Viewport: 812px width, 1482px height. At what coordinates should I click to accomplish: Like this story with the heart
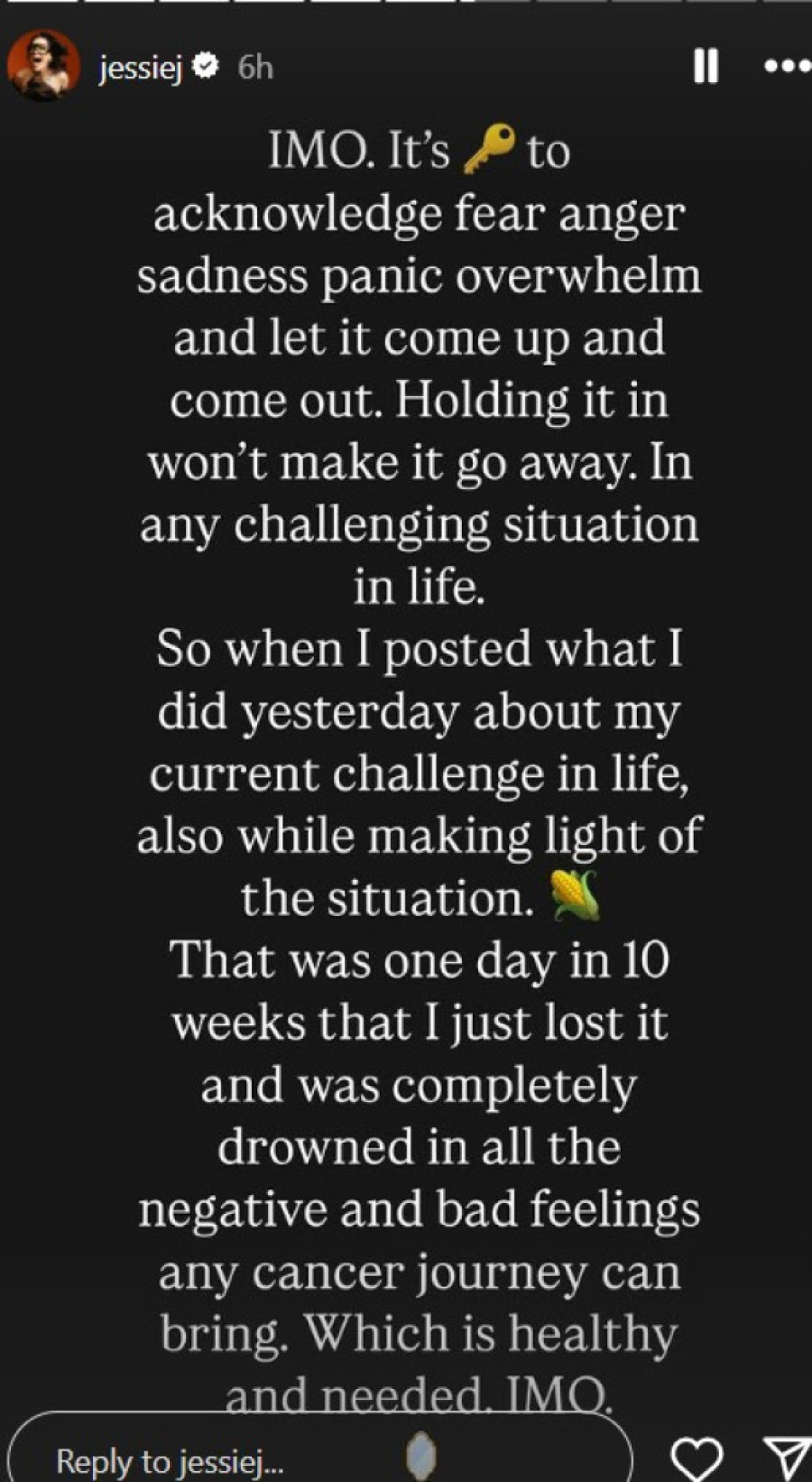pyautogui.click(x=697, y=1457)
